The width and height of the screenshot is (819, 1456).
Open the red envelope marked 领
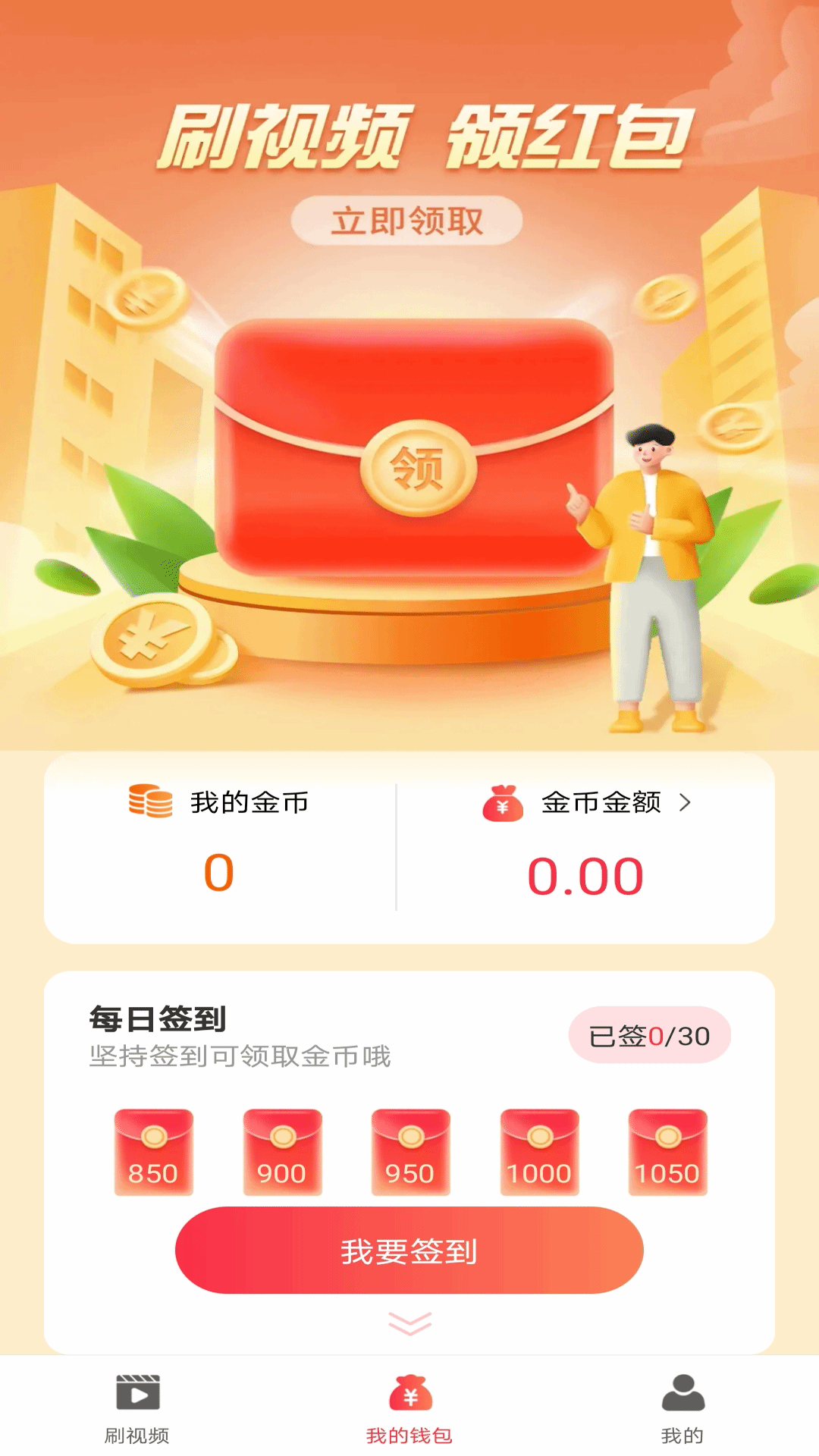[x=418, y=468]
